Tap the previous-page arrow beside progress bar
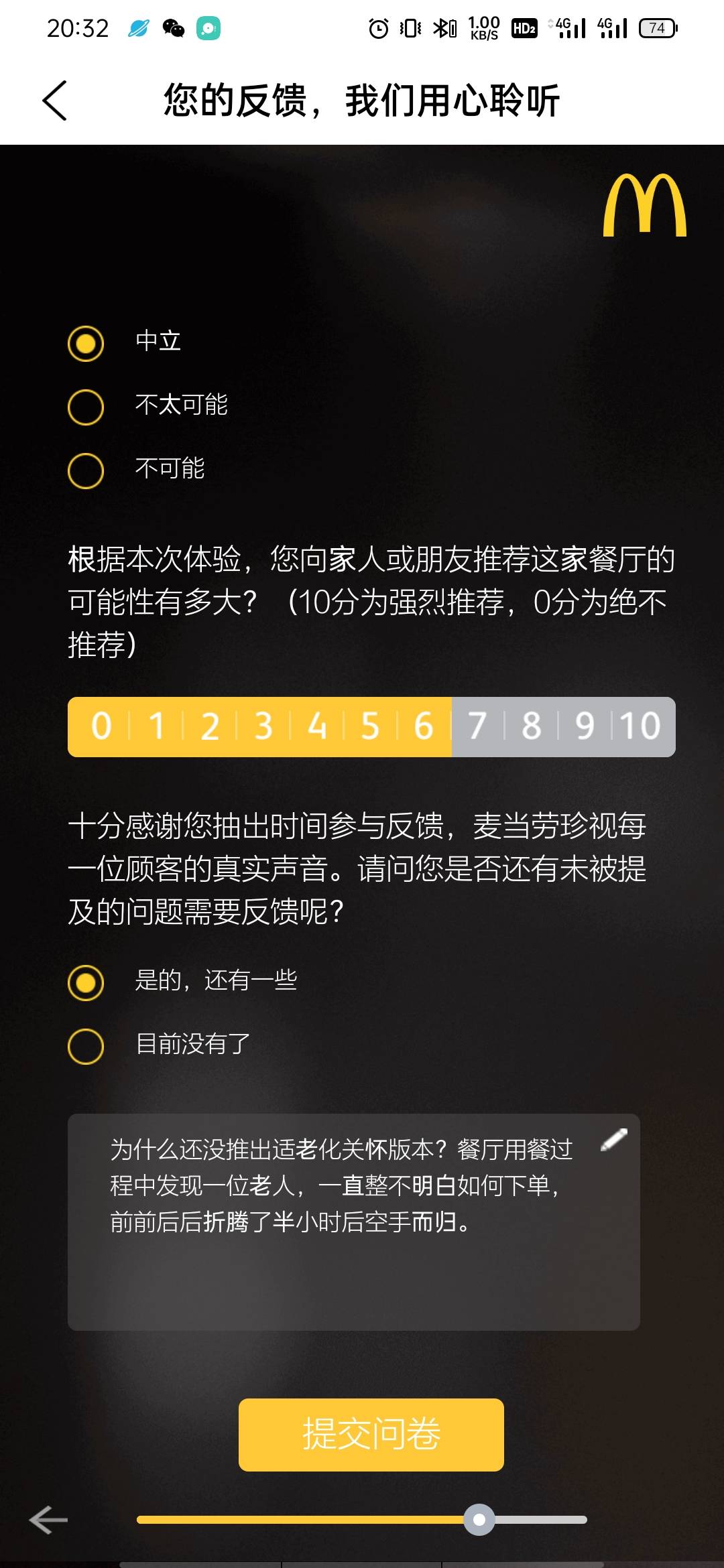The width and height of the screenshot is (724, 1568). pyautogui.click(x=48, y=1520)
